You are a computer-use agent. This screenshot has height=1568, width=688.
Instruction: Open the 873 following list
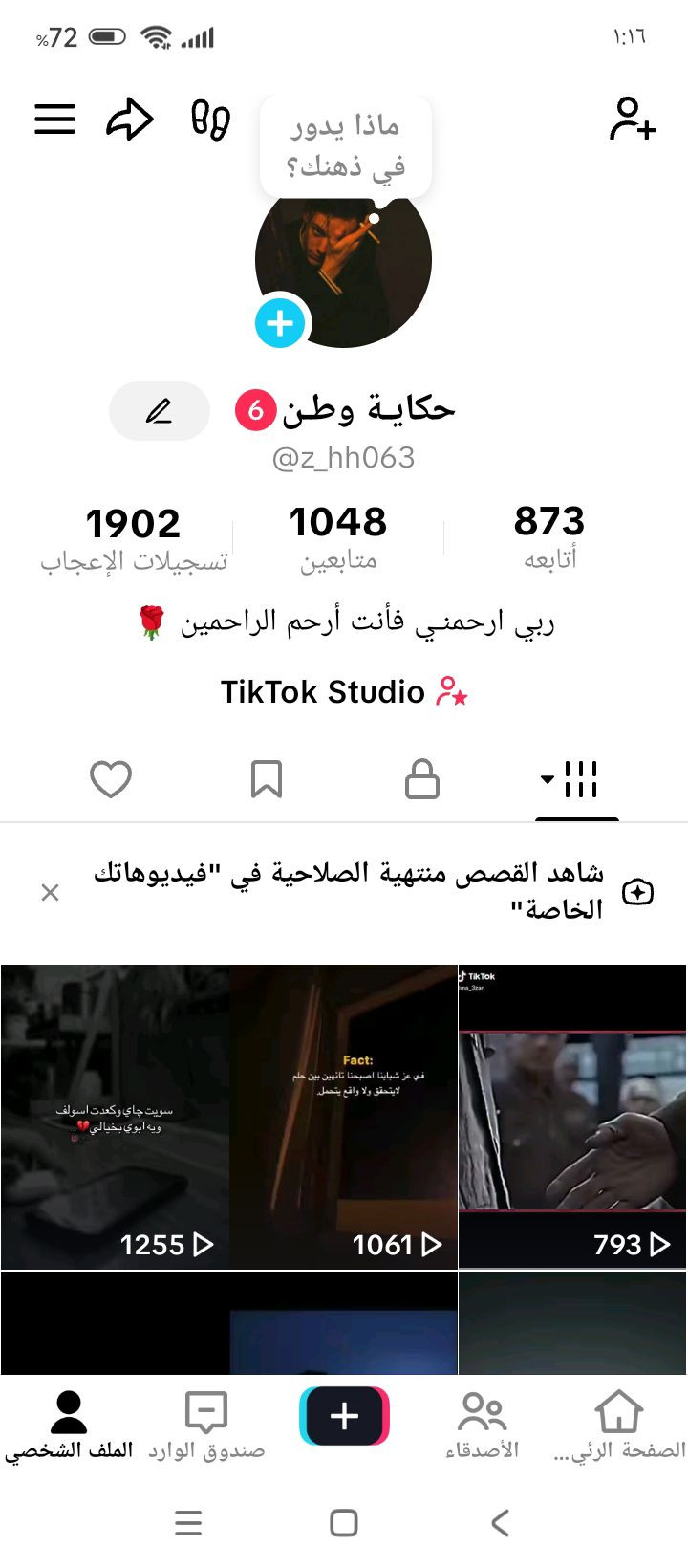point(549,537)
